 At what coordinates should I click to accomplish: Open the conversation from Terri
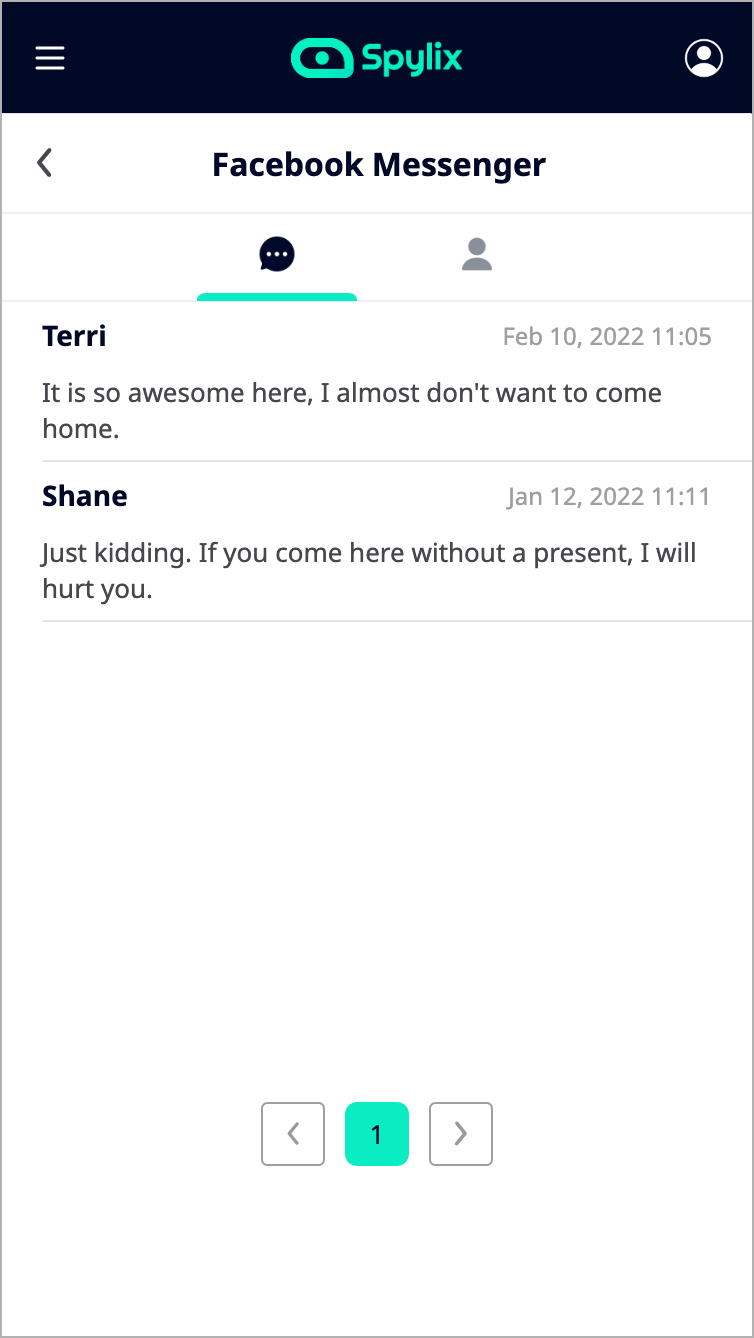[x=377, y=380]
